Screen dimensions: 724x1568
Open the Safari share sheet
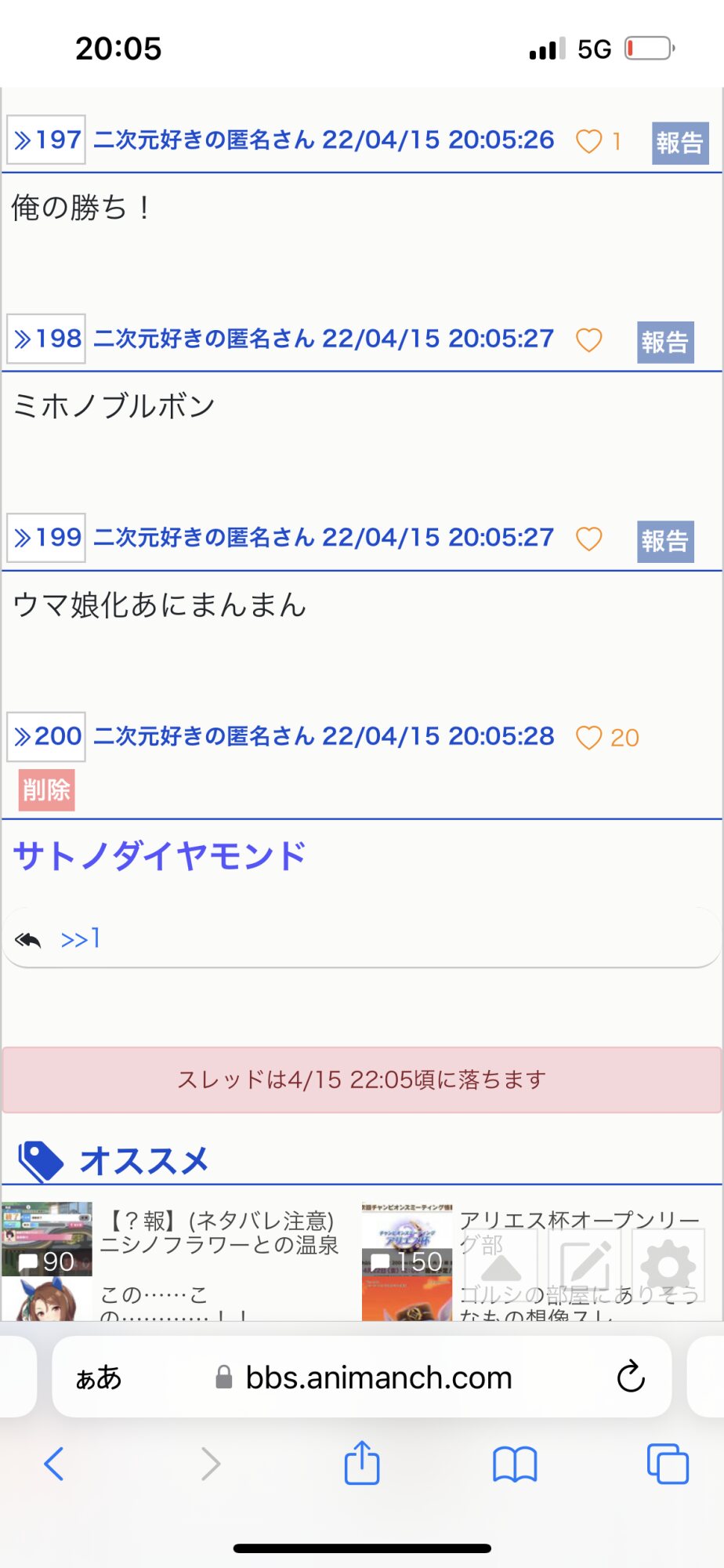(362, 1463)
